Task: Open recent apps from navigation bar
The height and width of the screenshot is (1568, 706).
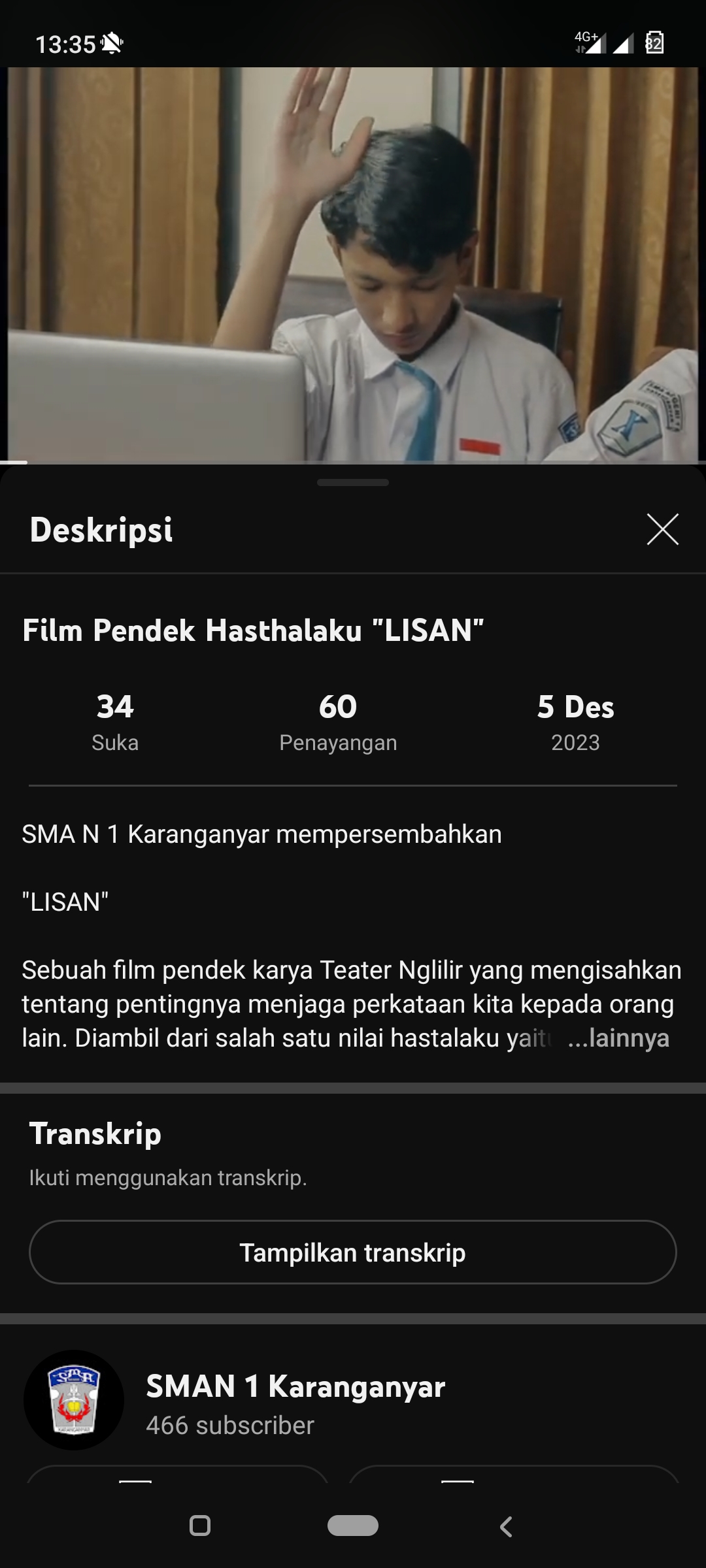Action: point(200,1526)
